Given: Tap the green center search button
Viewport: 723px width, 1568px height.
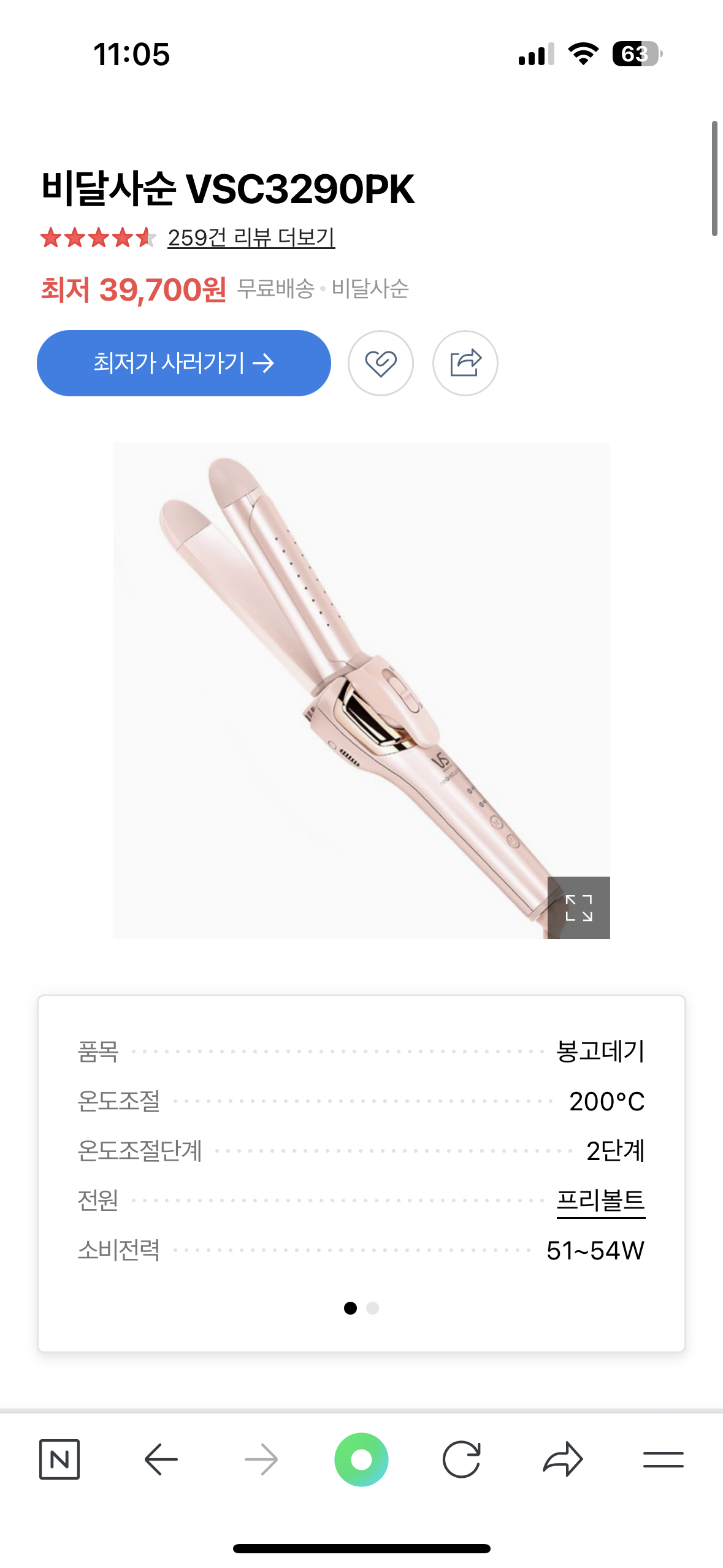Looking at the screenshot, I should pyautogui.click(x=361, y=1459).
